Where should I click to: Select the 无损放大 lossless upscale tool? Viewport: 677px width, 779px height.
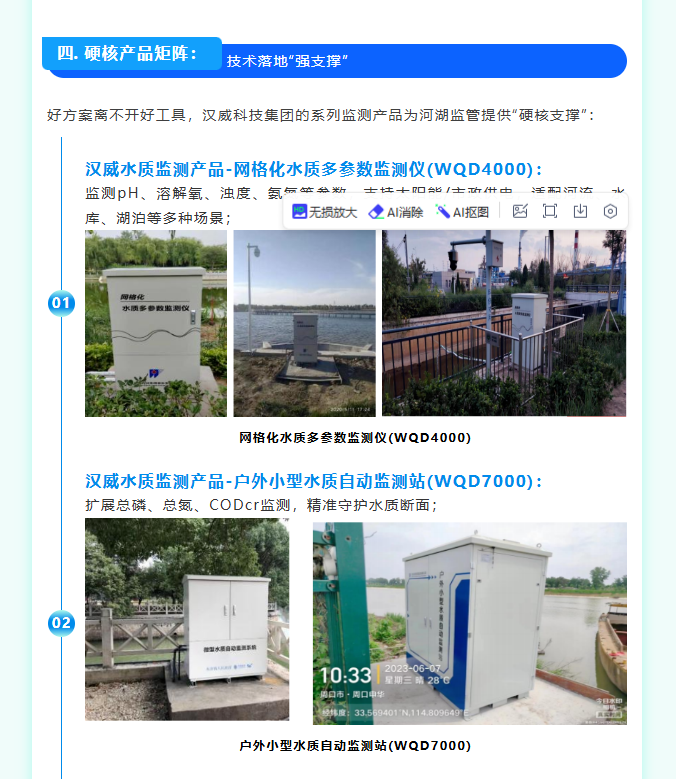point(324,212)
